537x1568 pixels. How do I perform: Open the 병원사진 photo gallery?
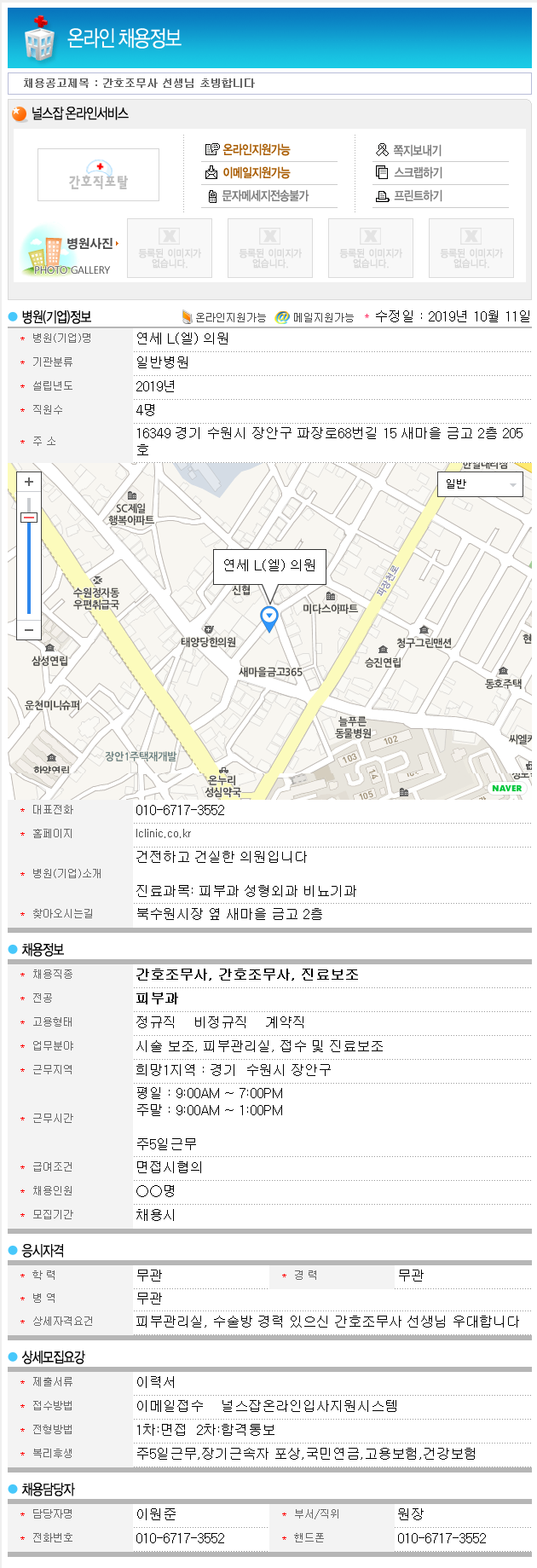pos(72,251)
